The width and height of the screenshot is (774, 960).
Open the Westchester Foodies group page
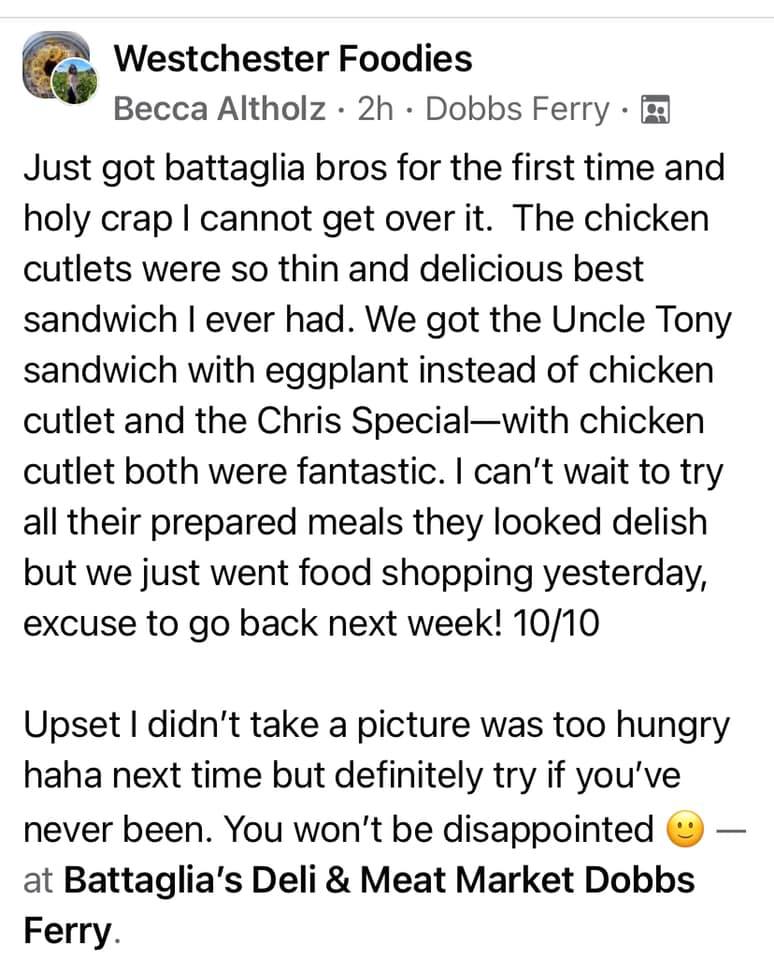(292, 59)
